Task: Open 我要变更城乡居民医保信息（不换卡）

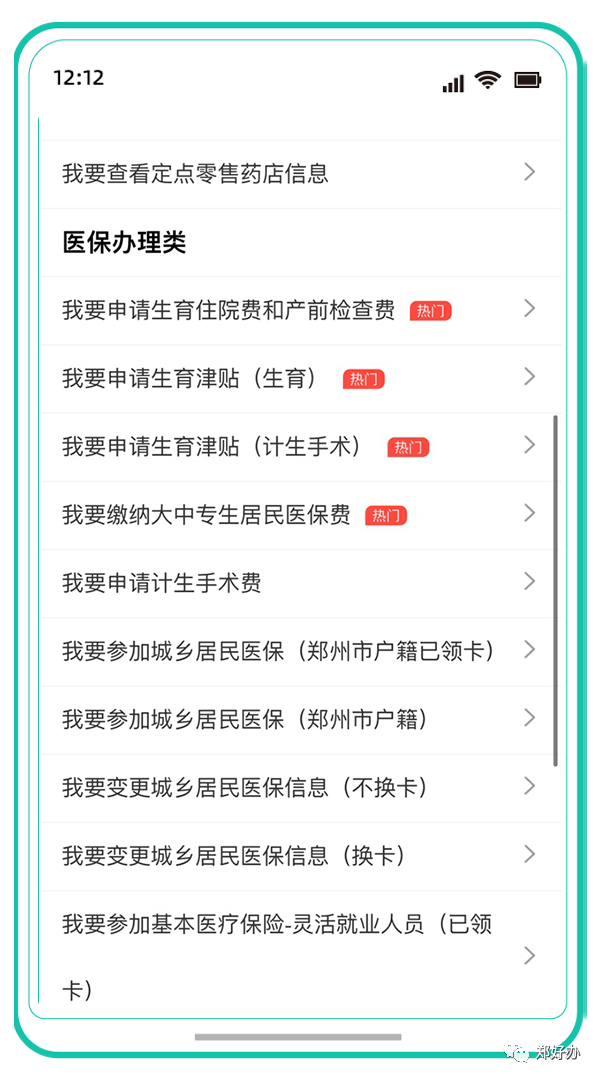Action: tap(245, 787)
